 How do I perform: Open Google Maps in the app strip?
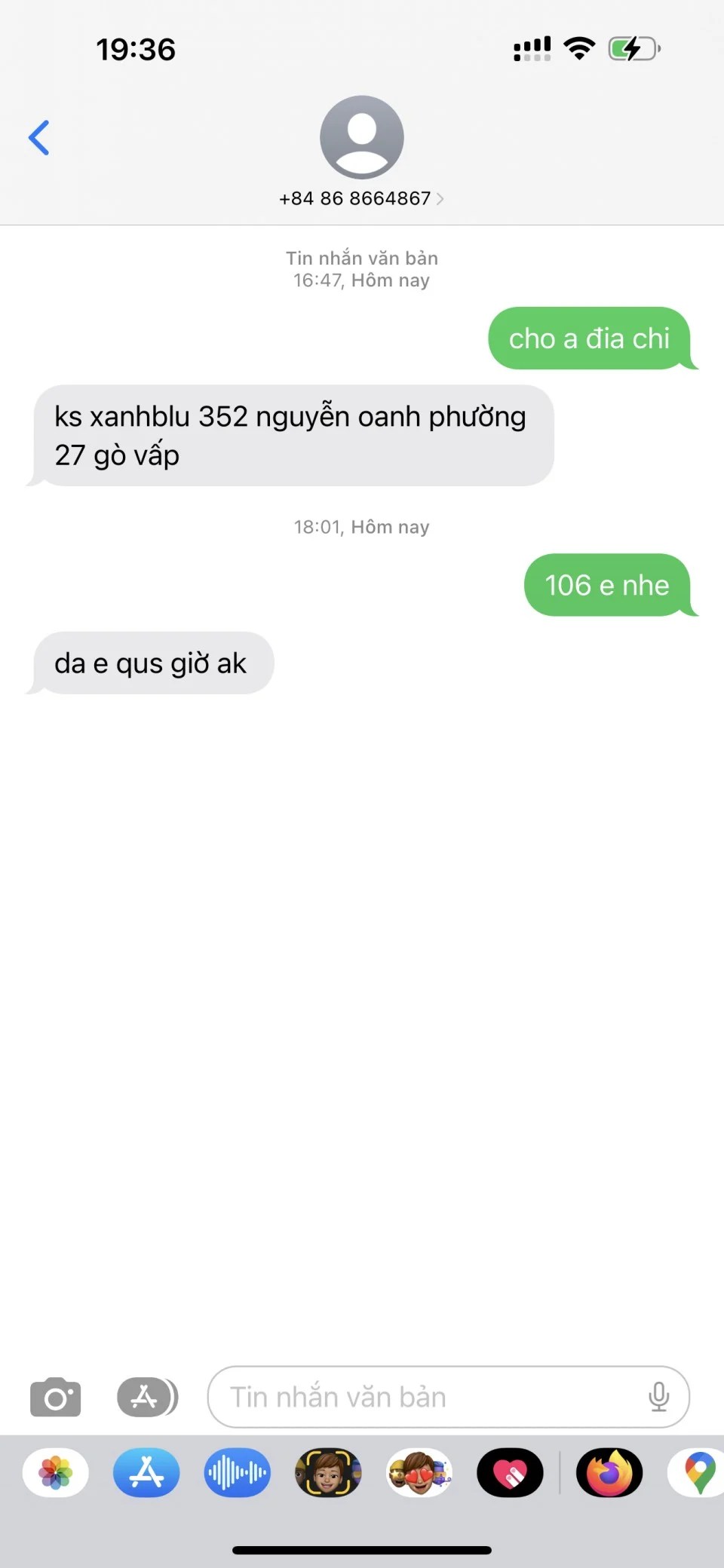698,1472
